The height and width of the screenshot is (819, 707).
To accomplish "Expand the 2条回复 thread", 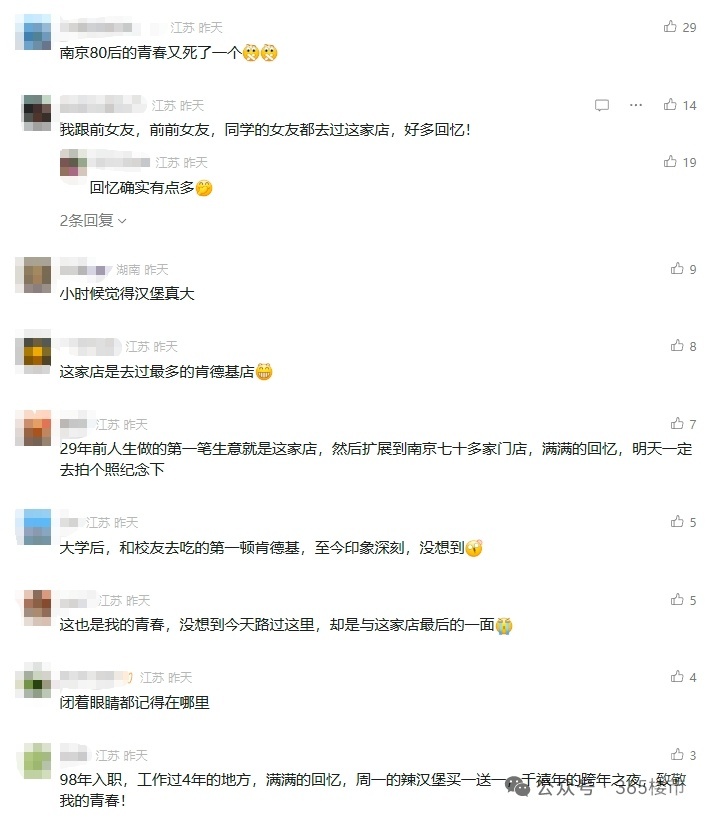I will pyautogui.click(x=93, y=220).
